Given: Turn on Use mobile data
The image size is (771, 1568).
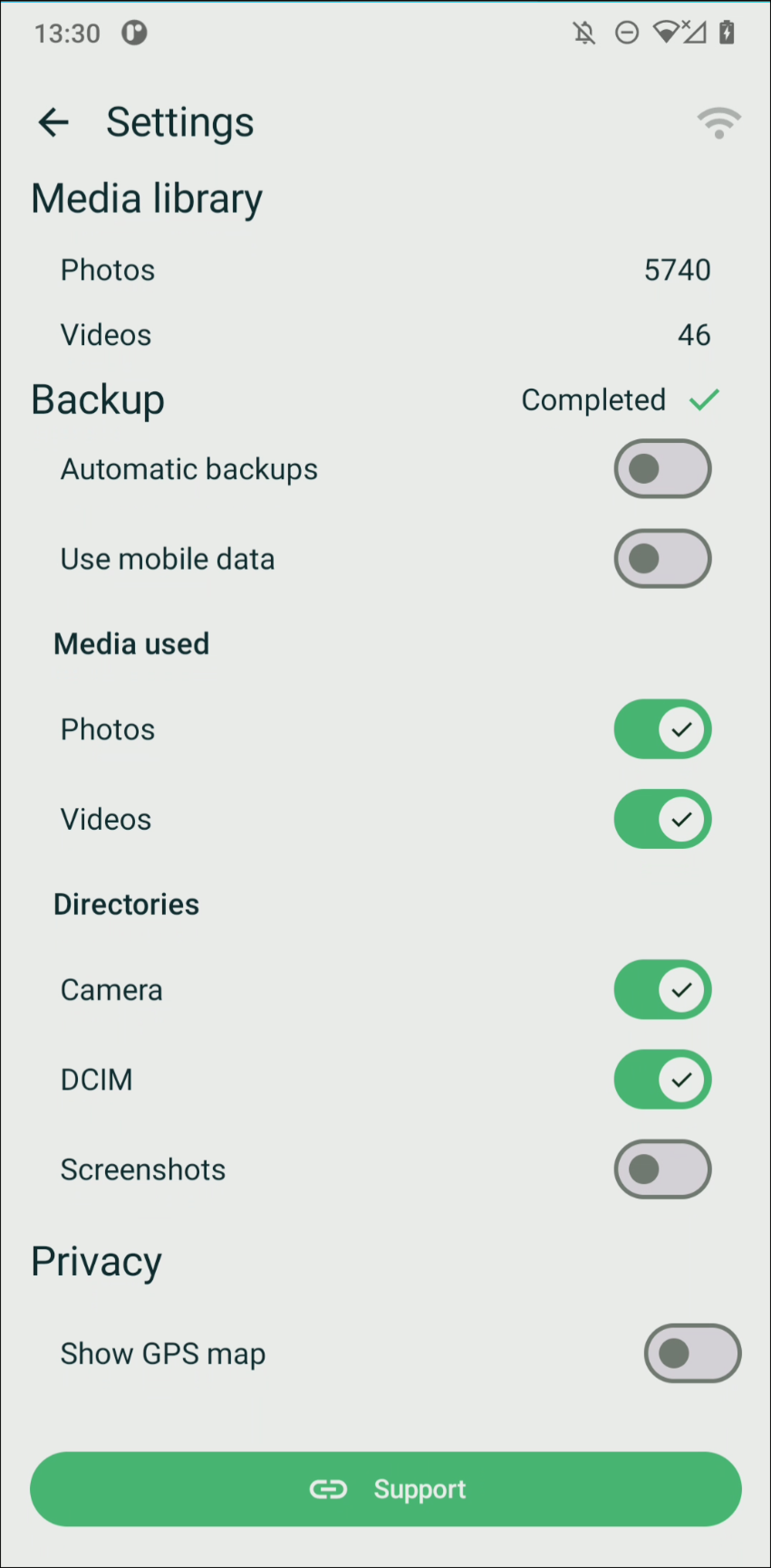Looking at the screenshot, I should pos(662,558).
